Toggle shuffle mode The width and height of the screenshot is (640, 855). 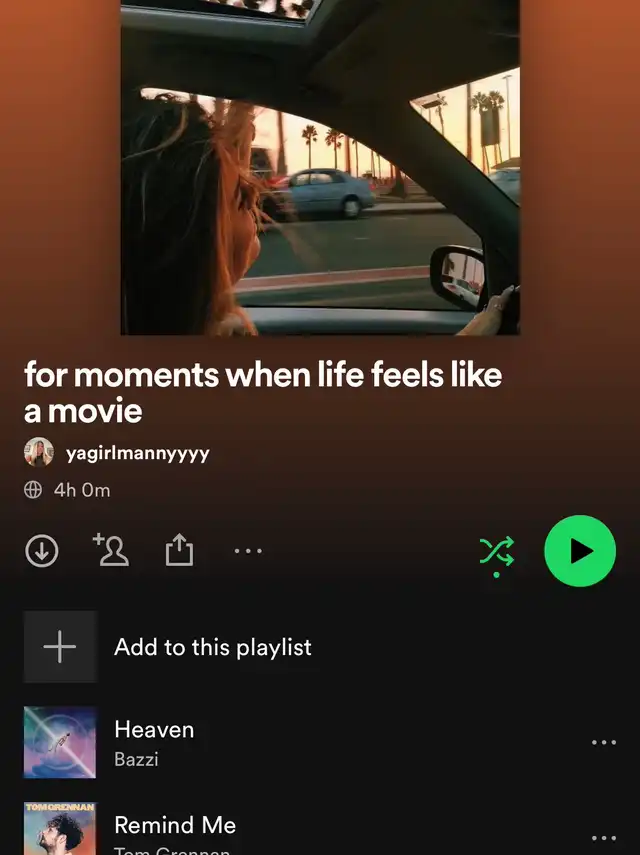pyautogui.click(x=496, y=551)
